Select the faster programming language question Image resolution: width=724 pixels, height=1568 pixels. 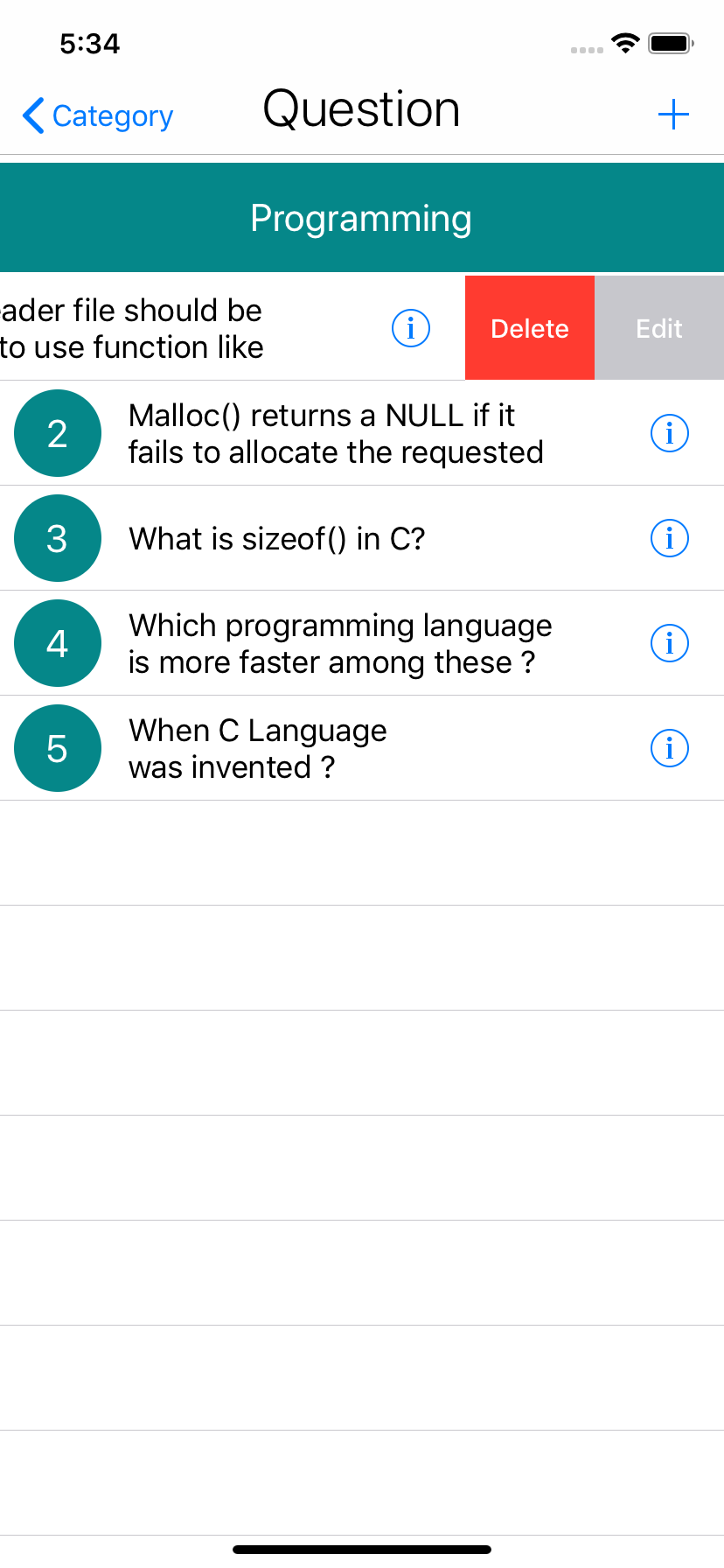340,644
